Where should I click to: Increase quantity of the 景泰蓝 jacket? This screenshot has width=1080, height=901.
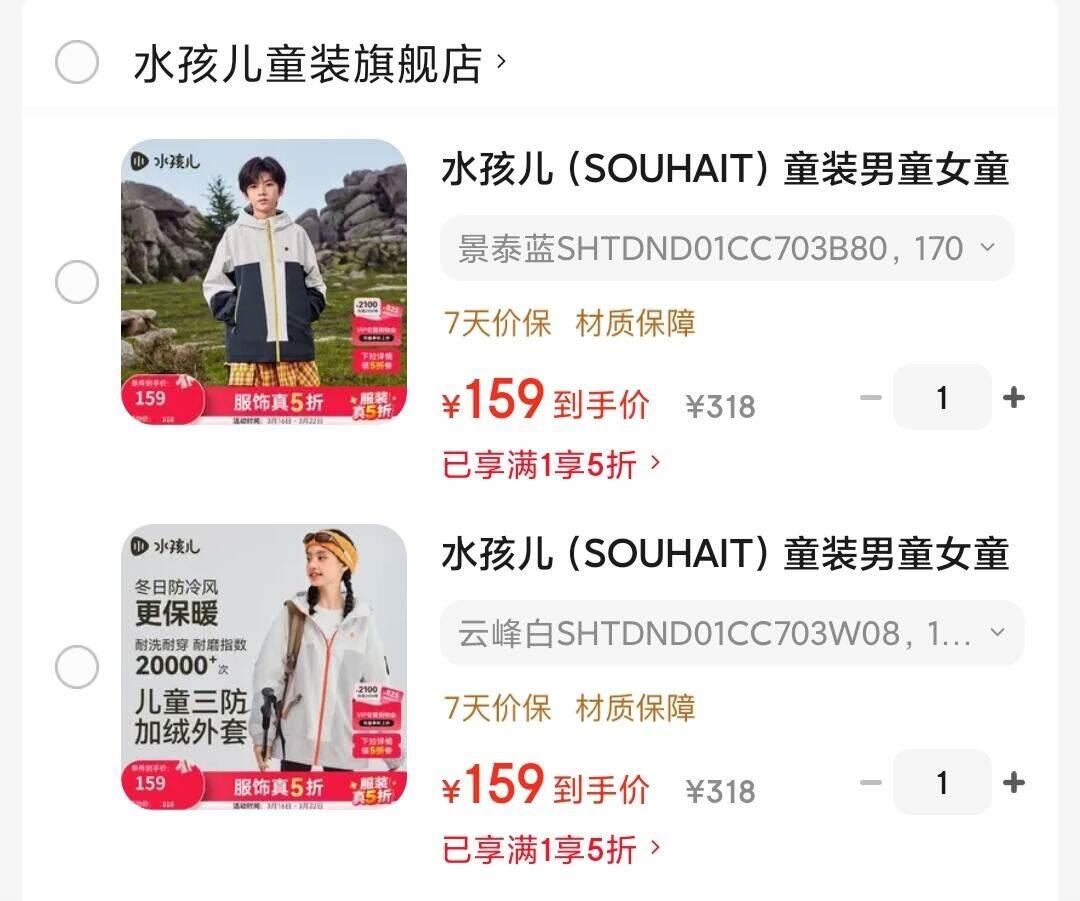[x=1014, y=397]
